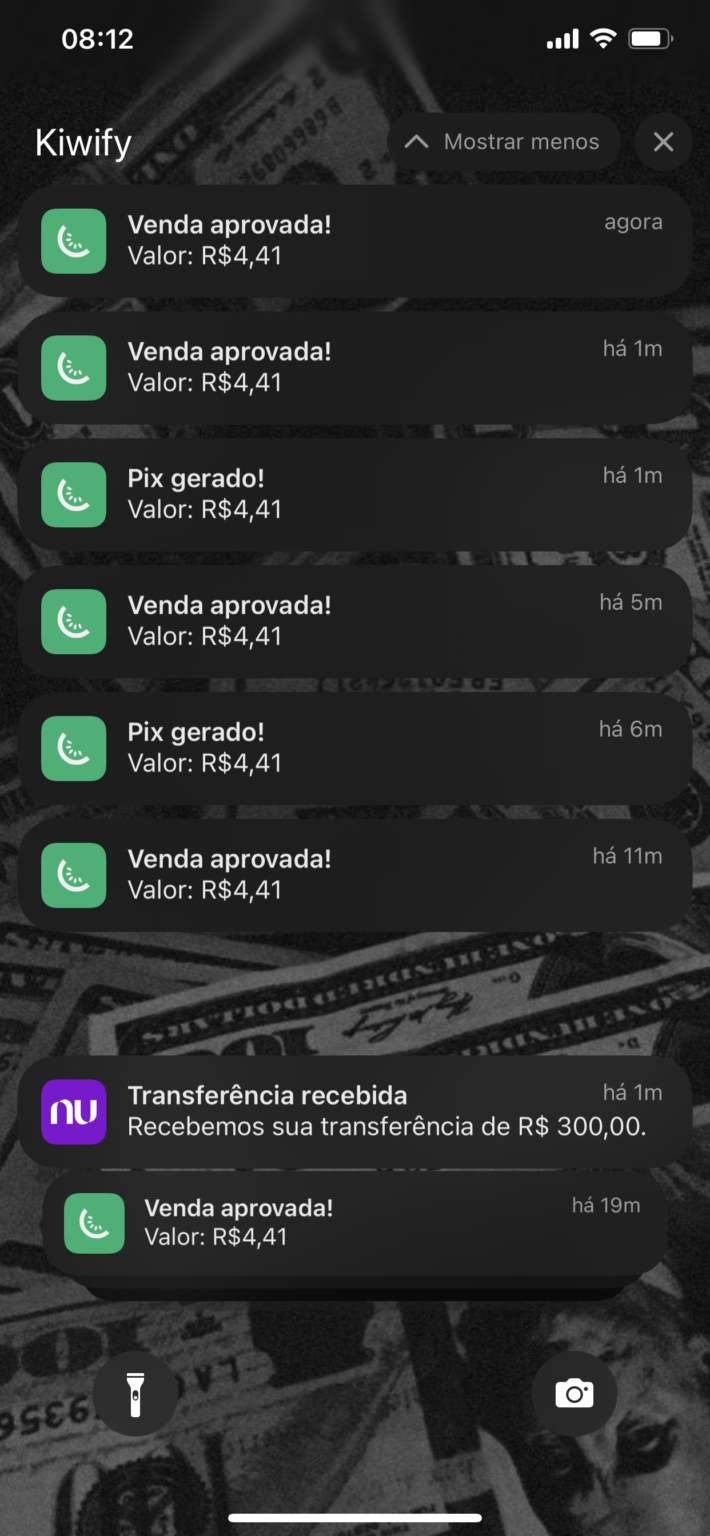The image size is (710, 1536).
Task: Open the camera from lock screen
Action: coord(574,1393)
